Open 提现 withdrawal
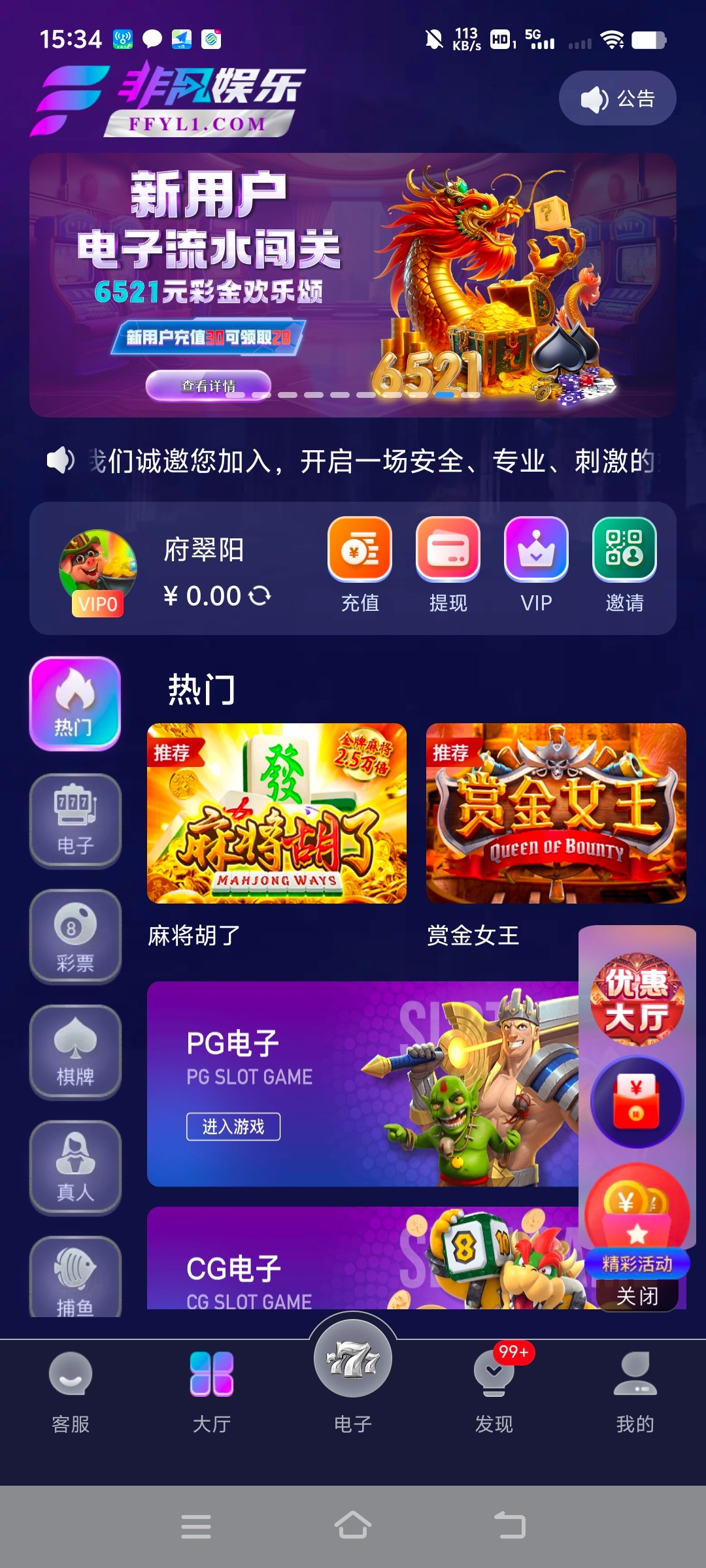 pyautogui.click(x=448, y=564)
